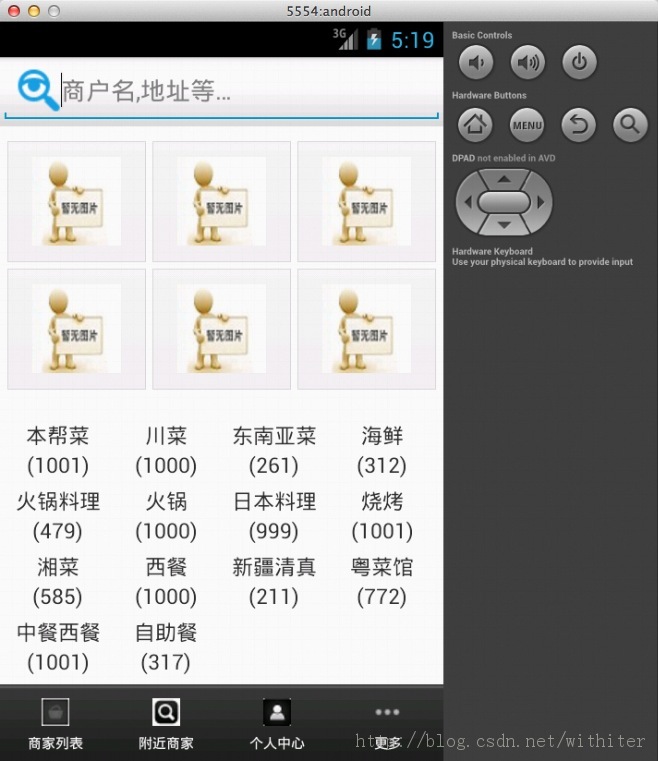Viewport: 658px width, 761px height.
Task: Select the 东南亚菜 (261) category
Action: pos(274,450)
